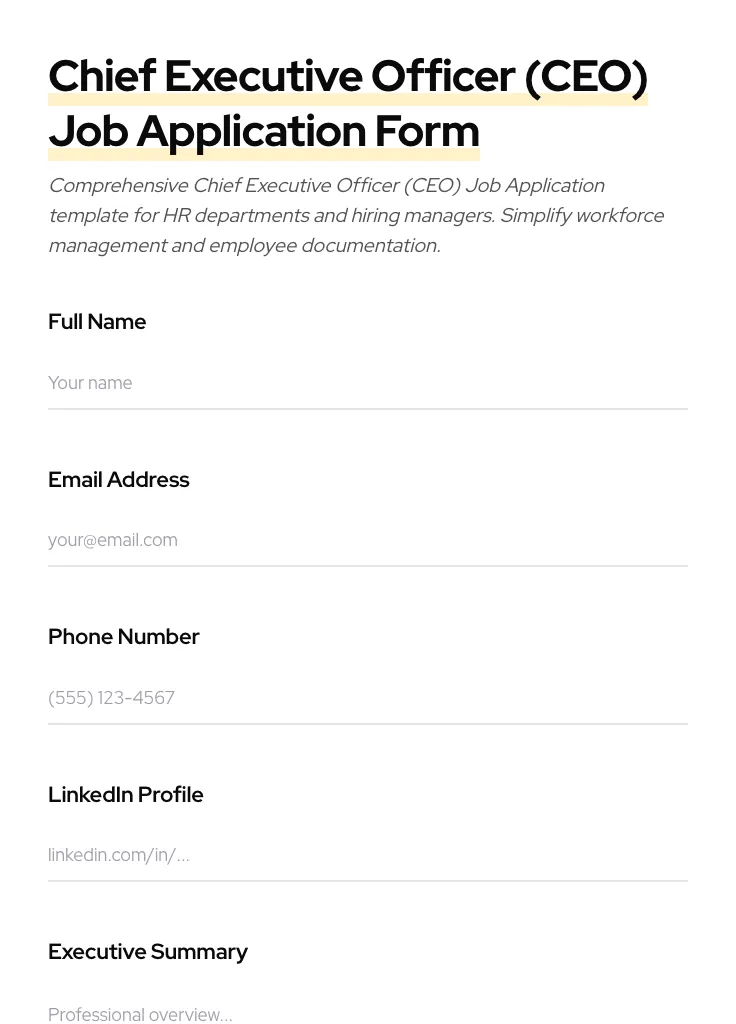Click the Email Address input field
Image resolution: width=736 pixels, height=1024 pixels.
[368, 540]
